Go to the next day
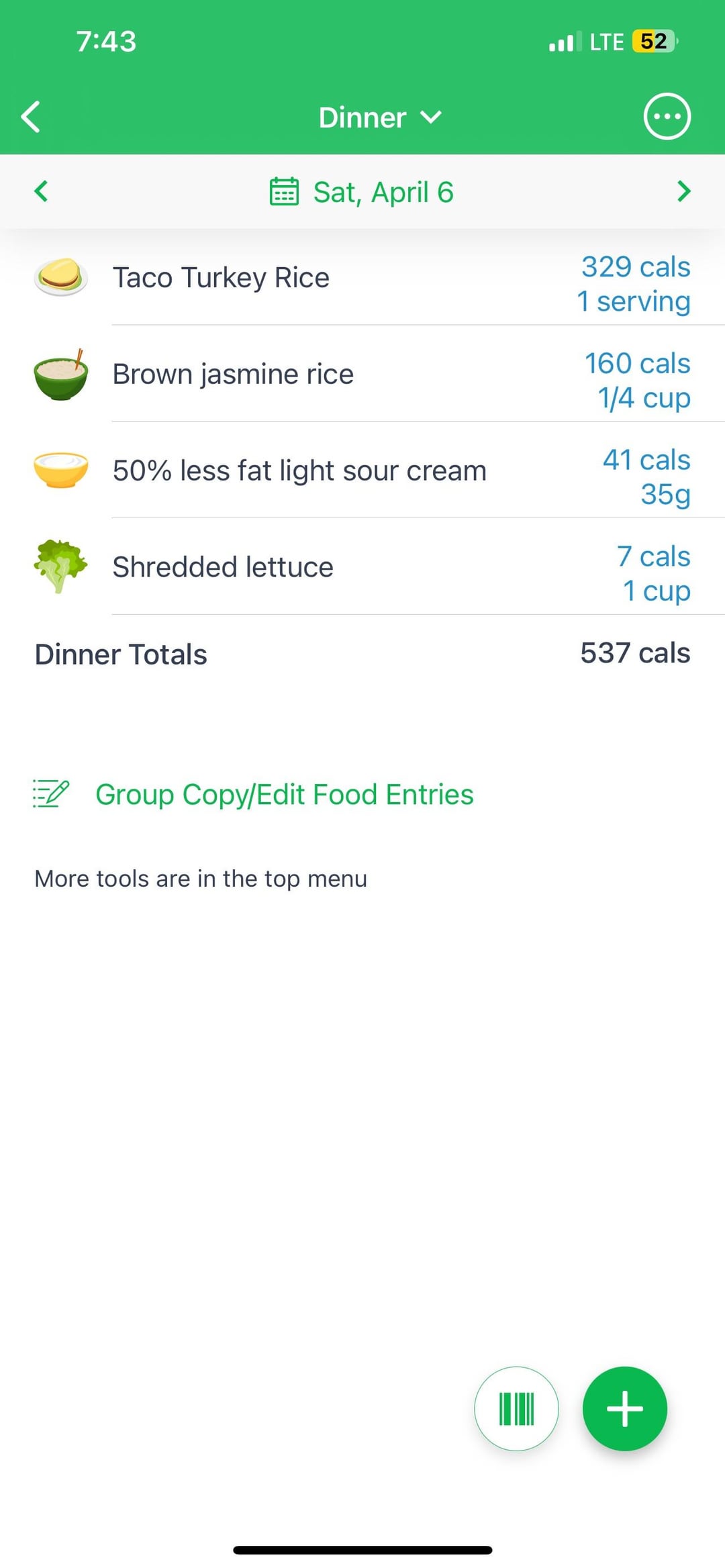The width and height of the screenshot is (725, 1568). [x=683, y=191]
